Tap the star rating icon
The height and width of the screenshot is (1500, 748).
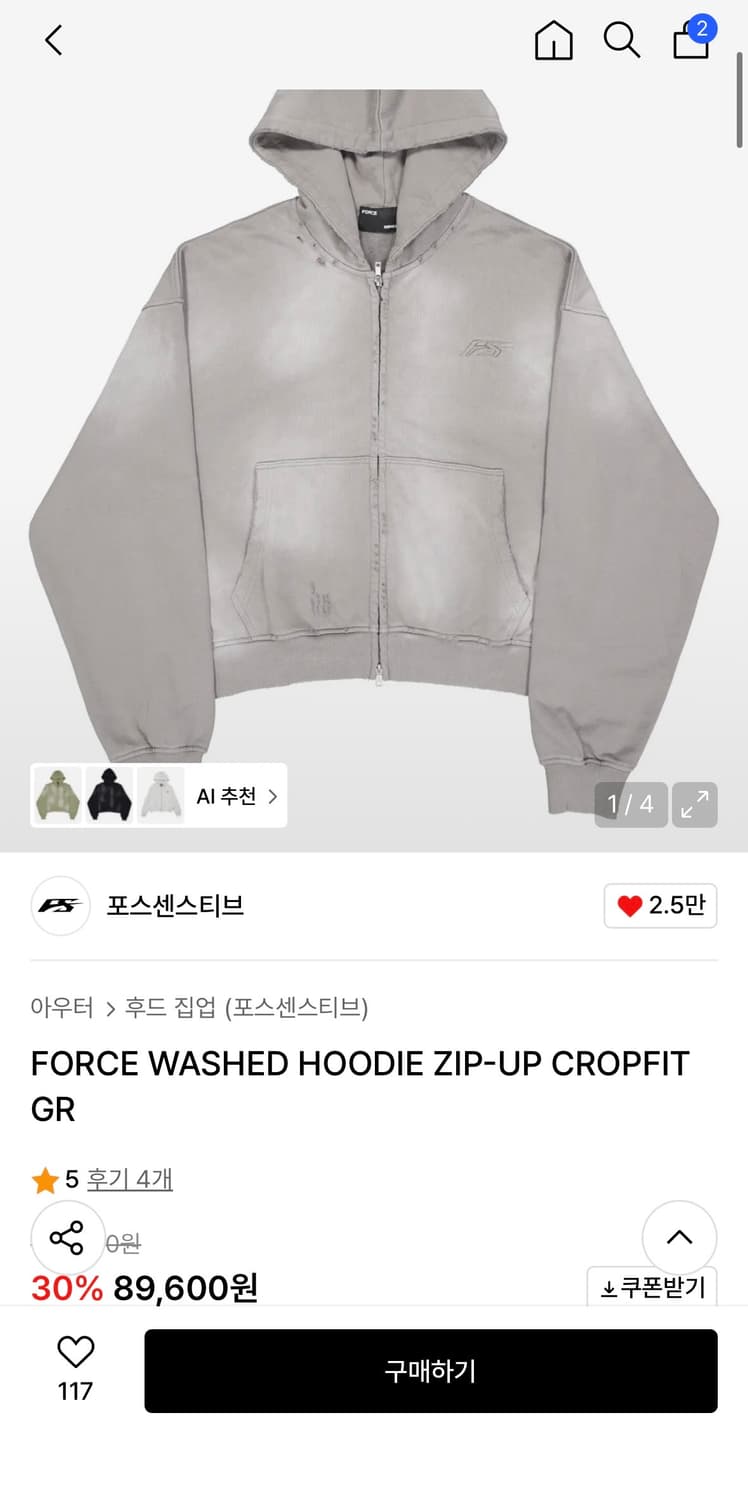(x=44, y=1179)
